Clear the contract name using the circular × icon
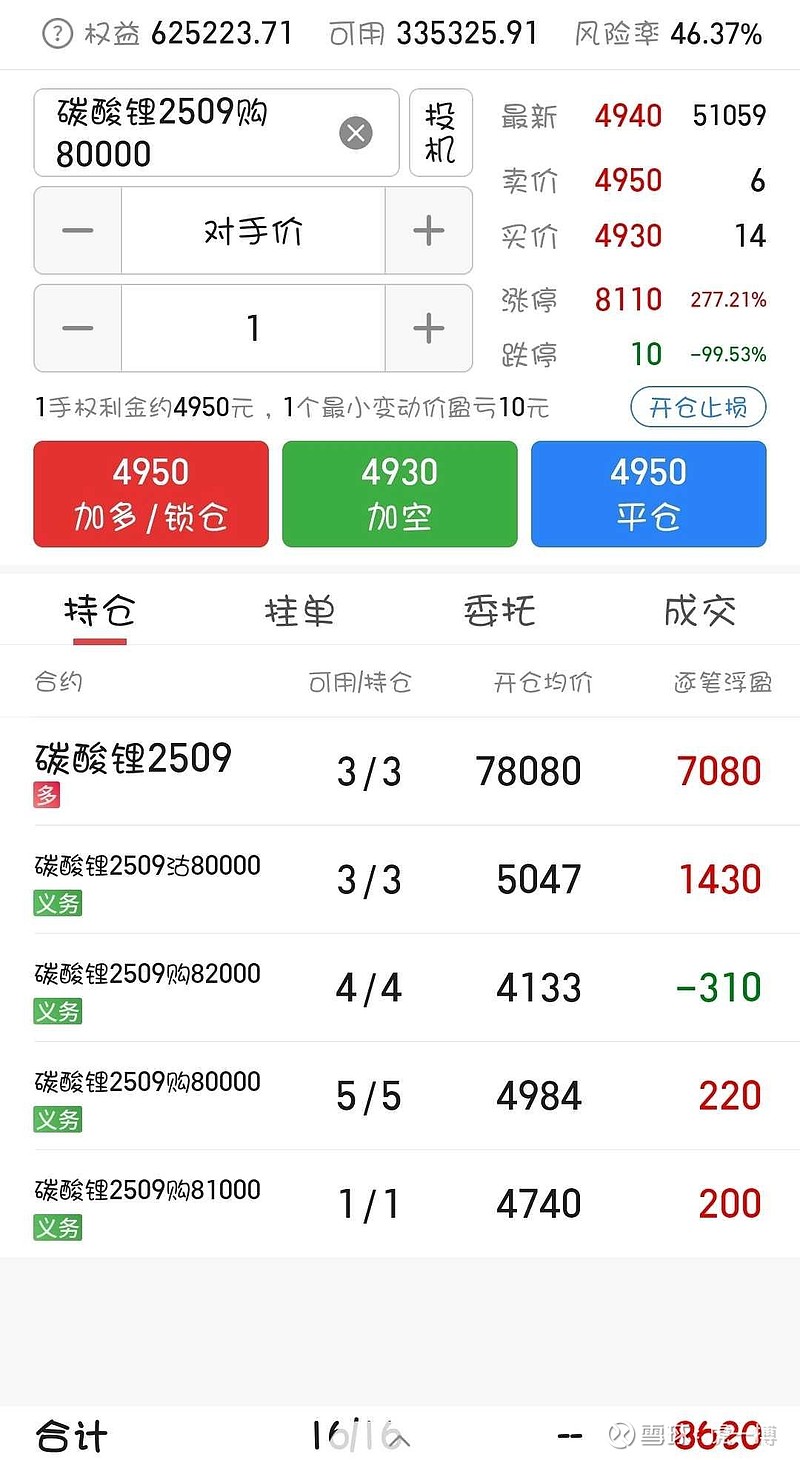Screen dimensions: 800x1460 [x=355, y=133]
